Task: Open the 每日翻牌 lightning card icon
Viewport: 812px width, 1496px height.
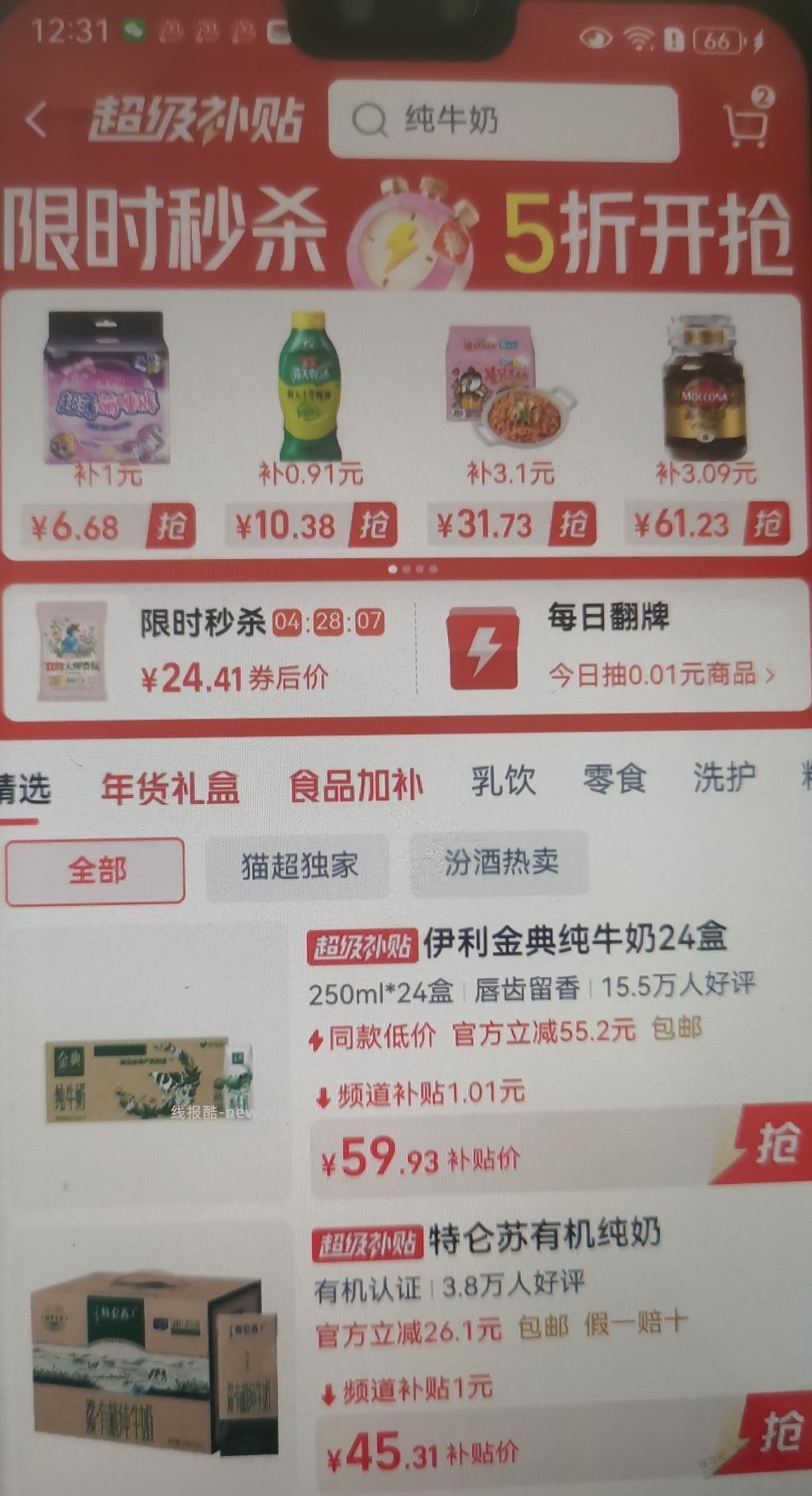Action: coord(484,646)
